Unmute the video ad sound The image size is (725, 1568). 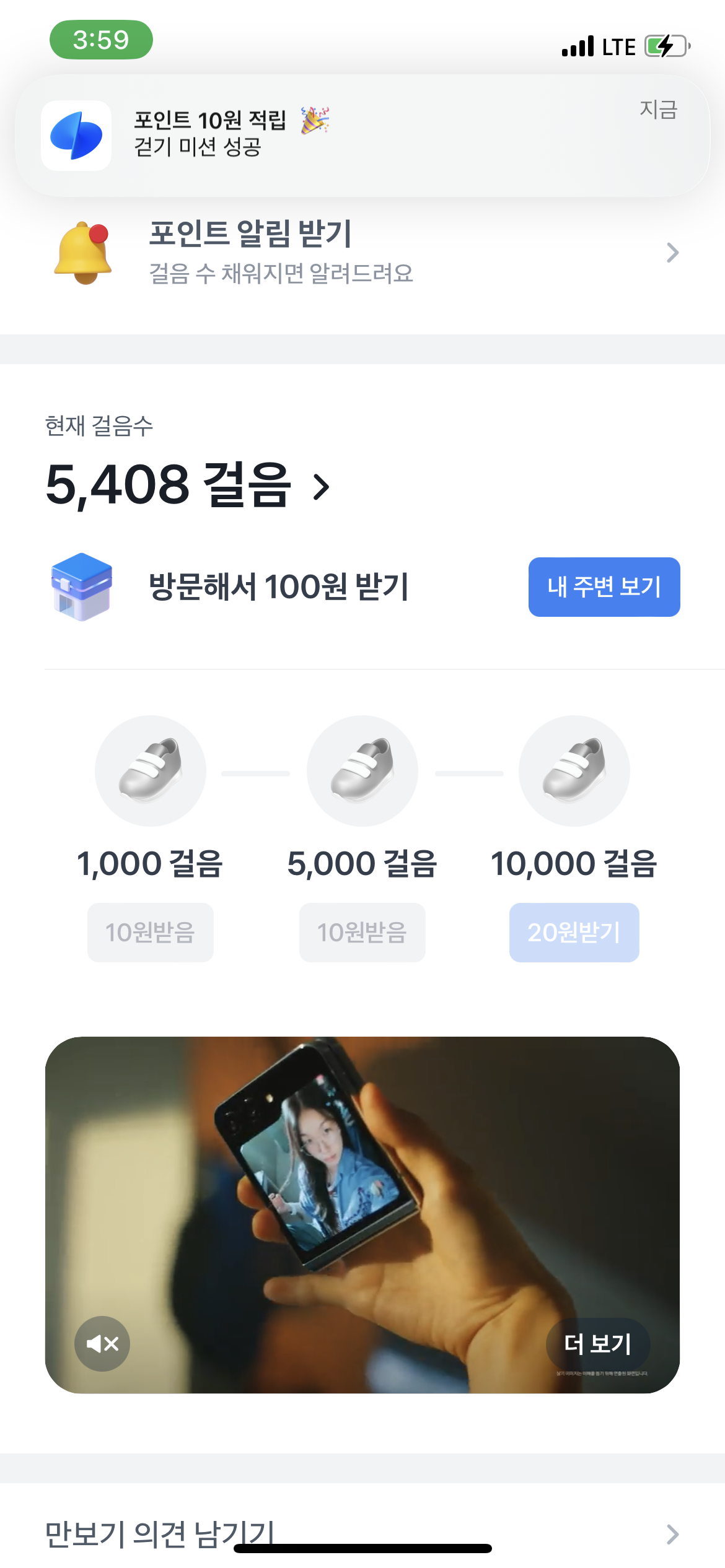pos(102,1343)
